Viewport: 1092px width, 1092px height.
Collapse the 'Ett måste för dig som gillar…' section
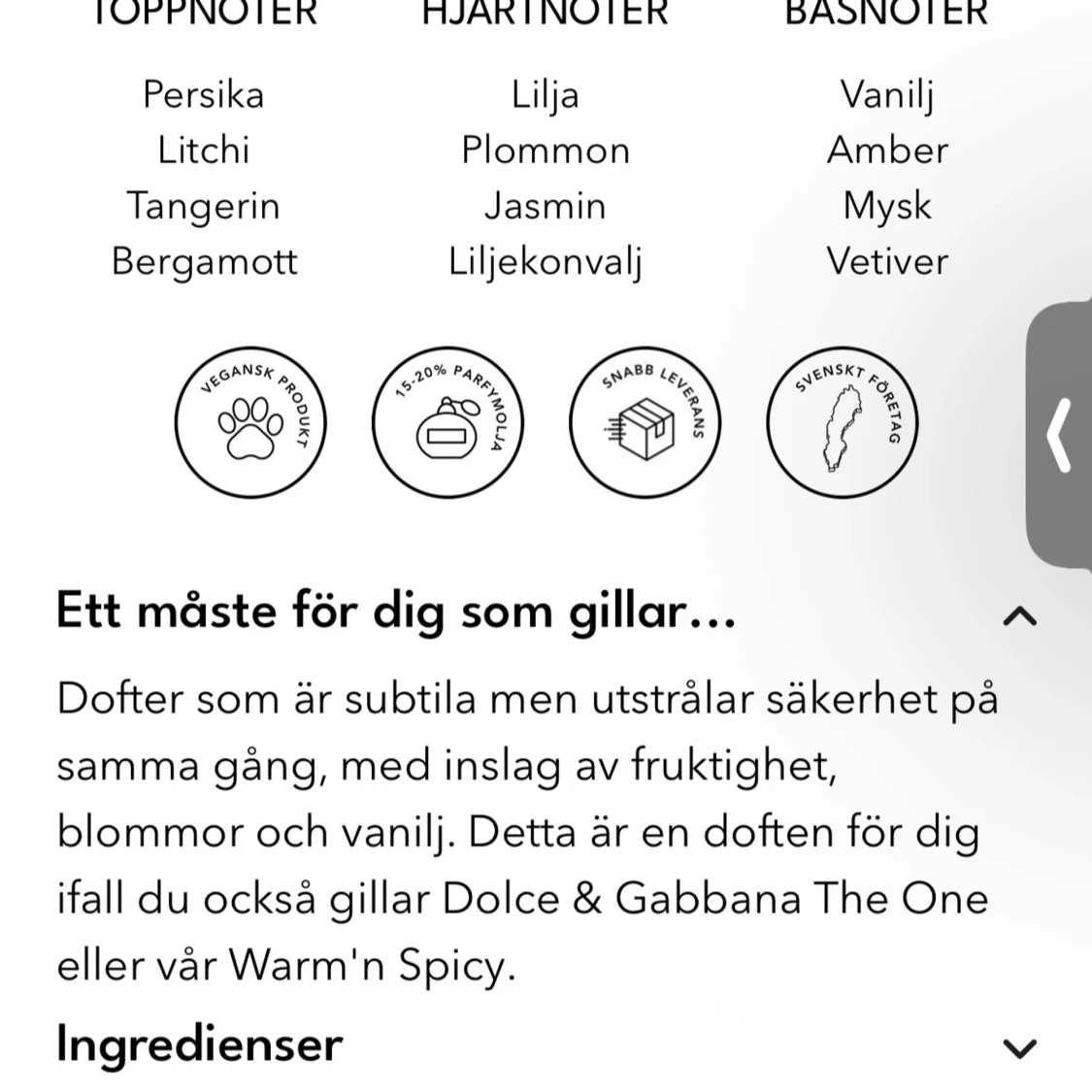coord(1019,615)
